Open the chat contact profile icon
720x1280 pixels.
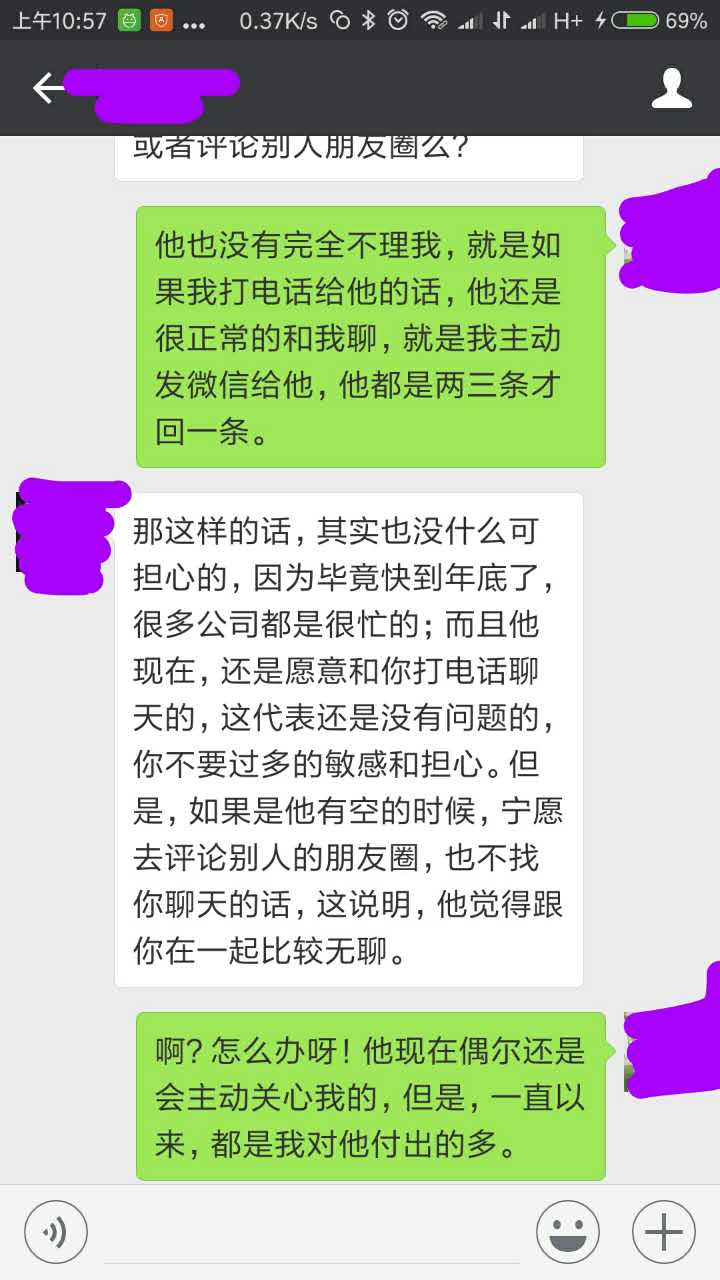point(672,89)
